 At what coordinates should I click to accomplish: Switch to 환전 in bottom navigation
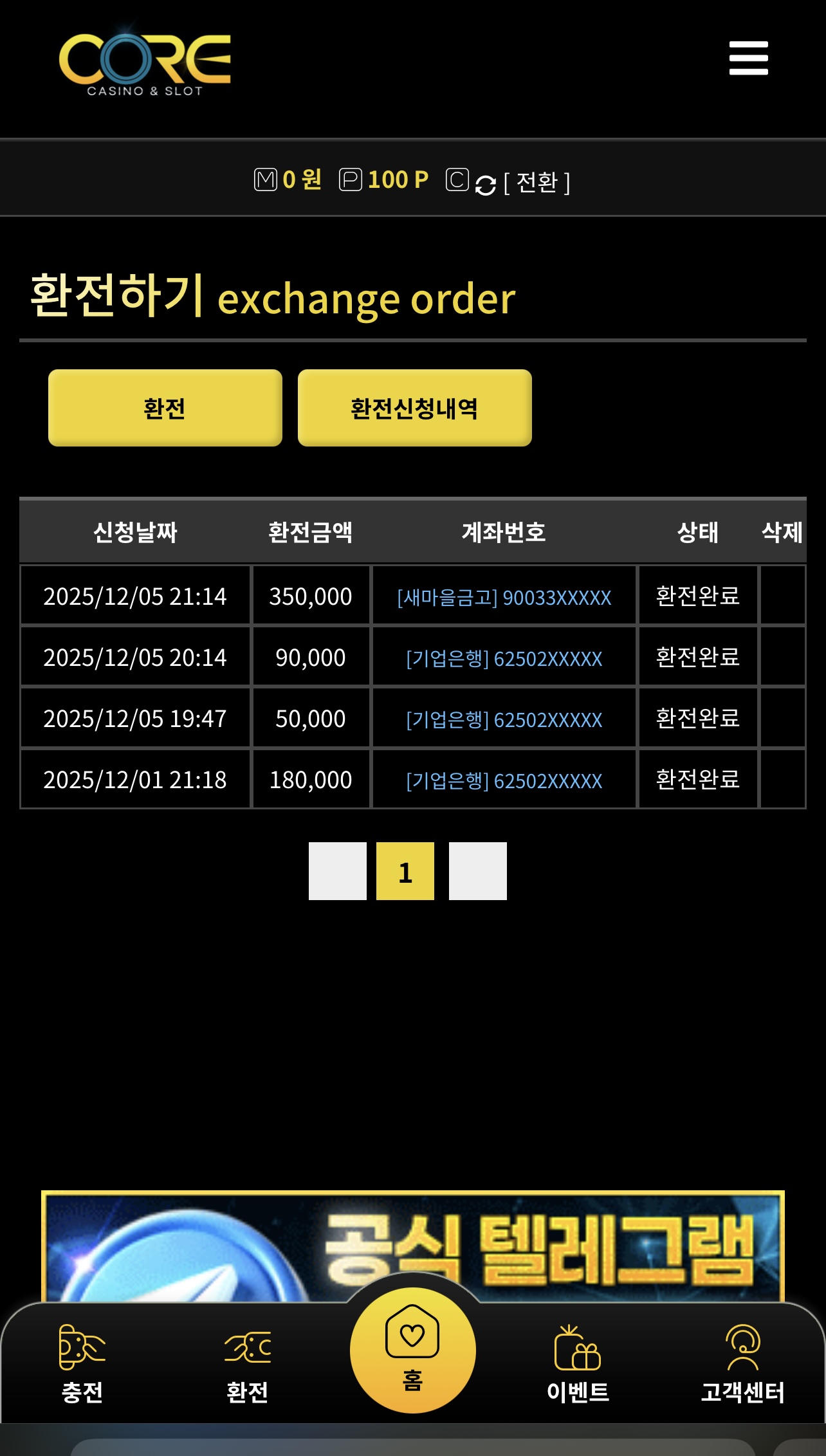coord(248,1364)
